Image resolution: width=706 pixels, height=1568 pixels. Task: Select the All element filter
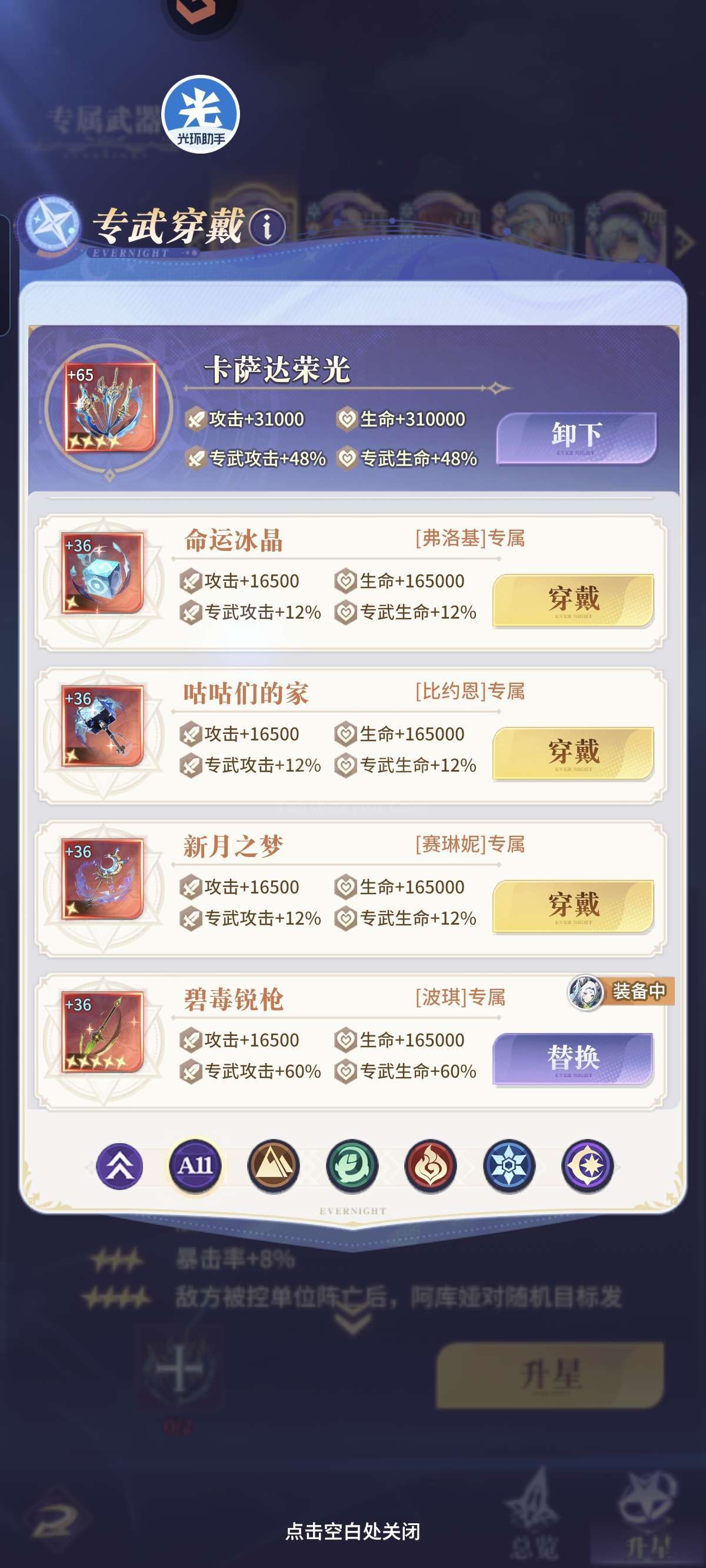[195, 1165]
